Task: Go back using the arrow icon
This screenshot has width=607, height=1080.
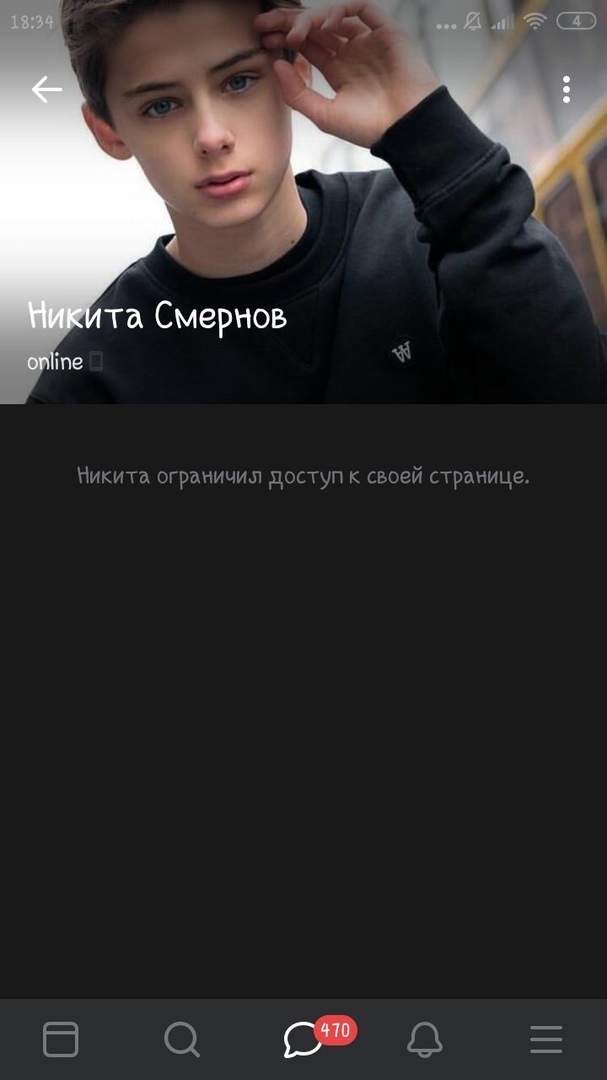Action: coord(46,89)
